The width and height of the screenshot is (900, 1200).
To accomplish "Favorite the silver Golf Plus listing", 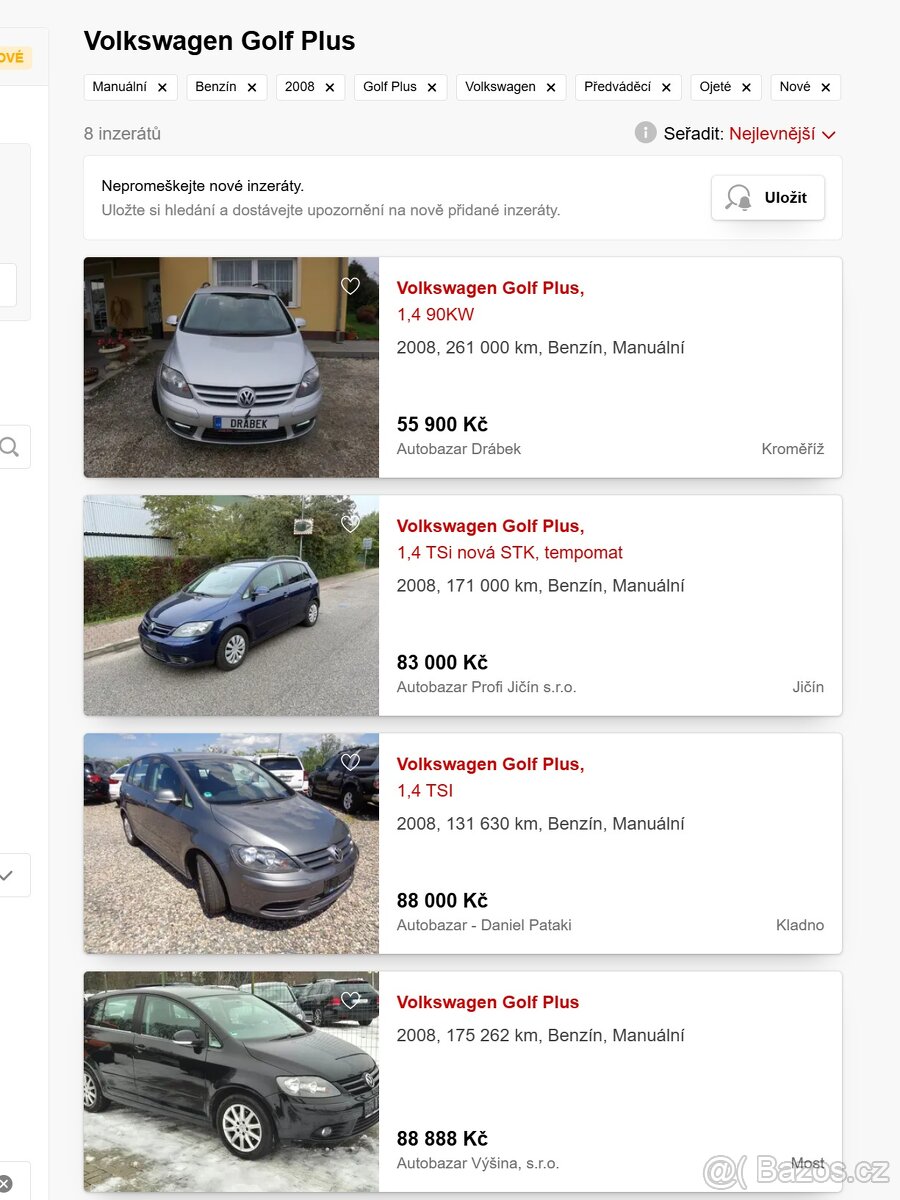I will tap(350, 285).
